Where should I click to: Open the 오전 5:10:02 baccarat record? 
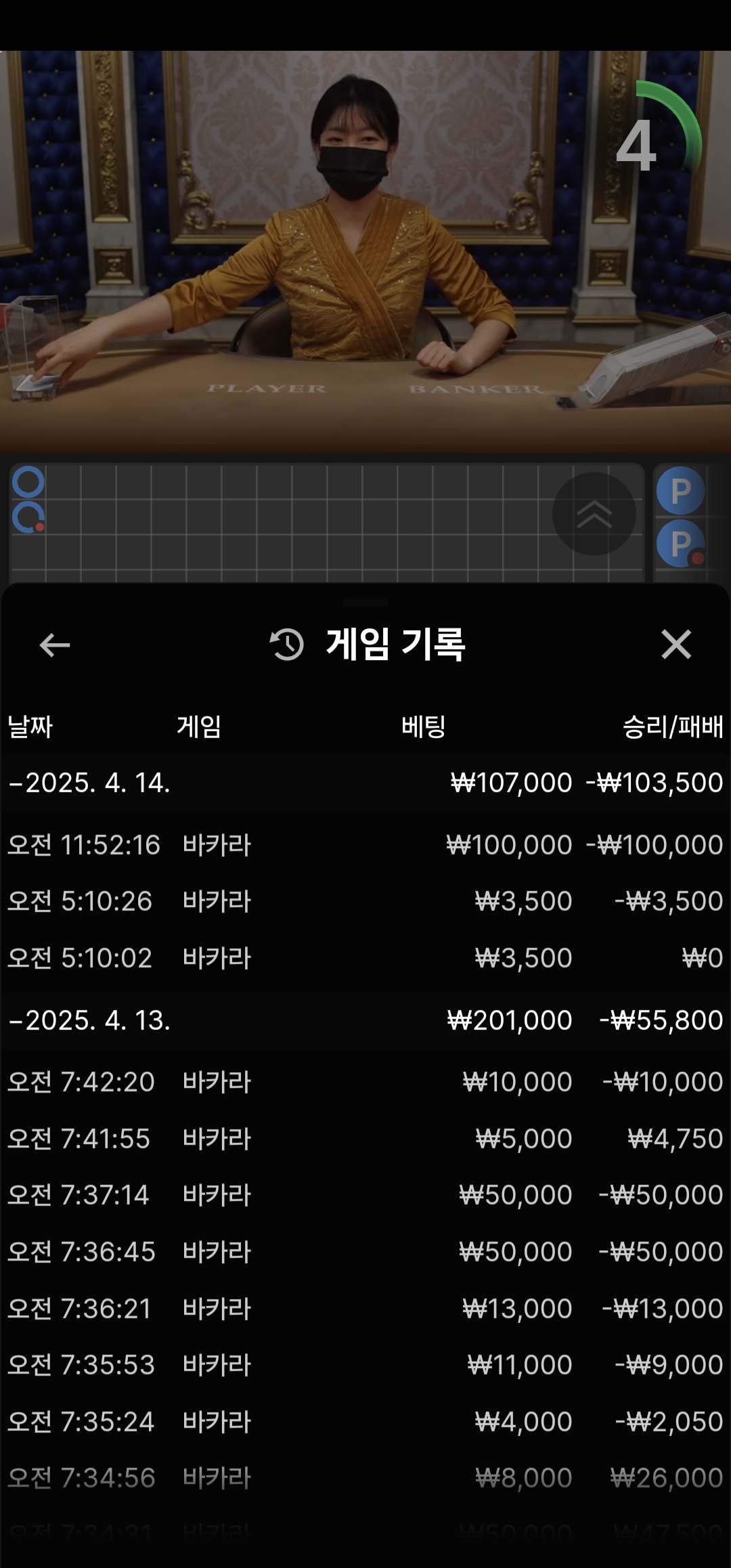point(365,958)
